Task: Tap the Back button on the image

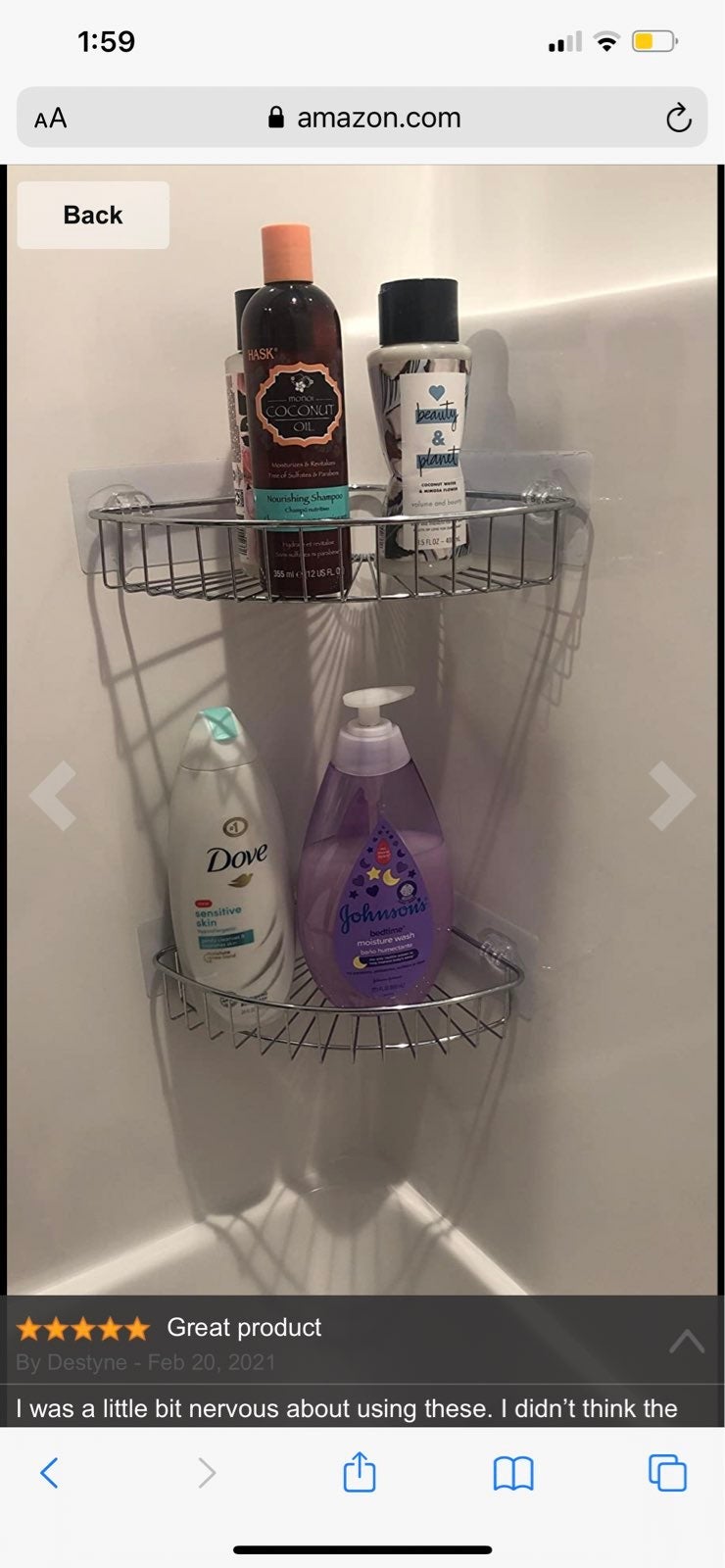Action: pyautogui.click(x=93, y=215)
